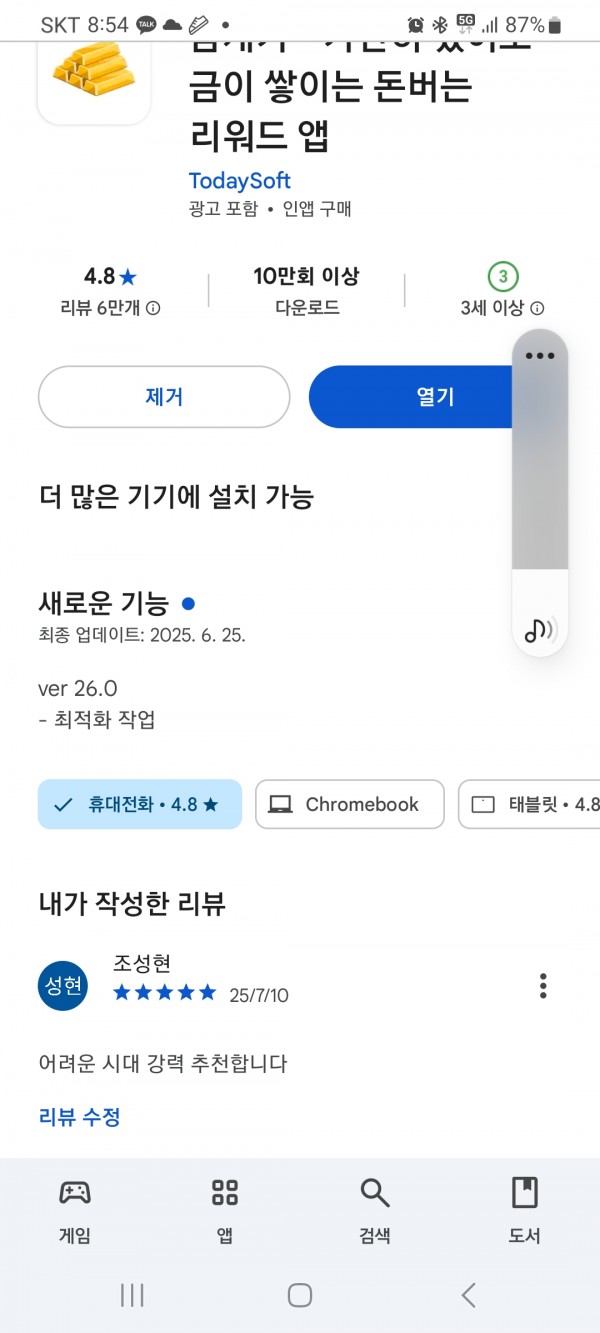Tap the 제거 uninstall button
Screen dimensions: 600x1333
click(x=164, y=397)
